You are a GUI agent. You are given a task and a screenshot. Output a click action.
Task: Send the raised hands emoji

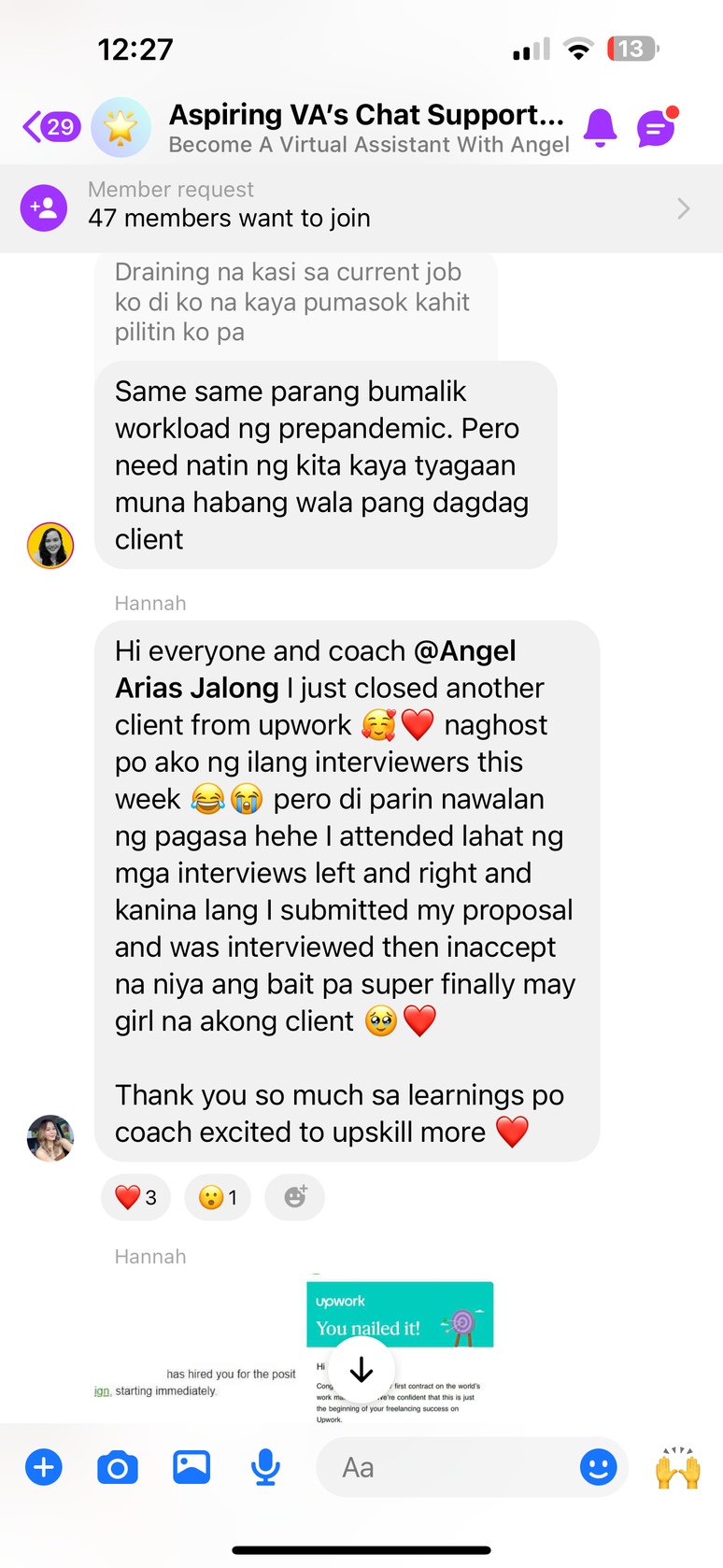[677, 1467]
